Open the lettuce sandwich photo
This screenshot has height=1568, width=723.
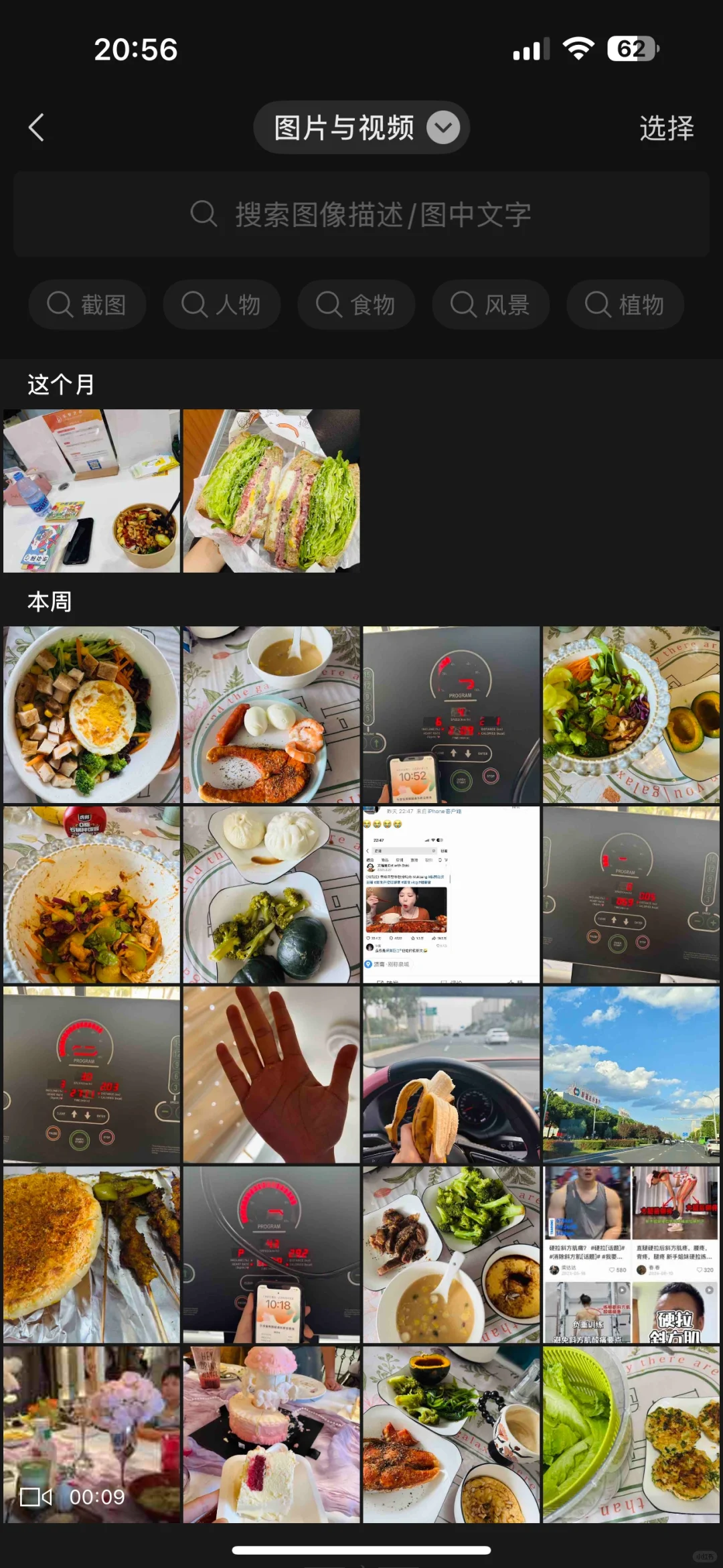(x=271, y=491)
